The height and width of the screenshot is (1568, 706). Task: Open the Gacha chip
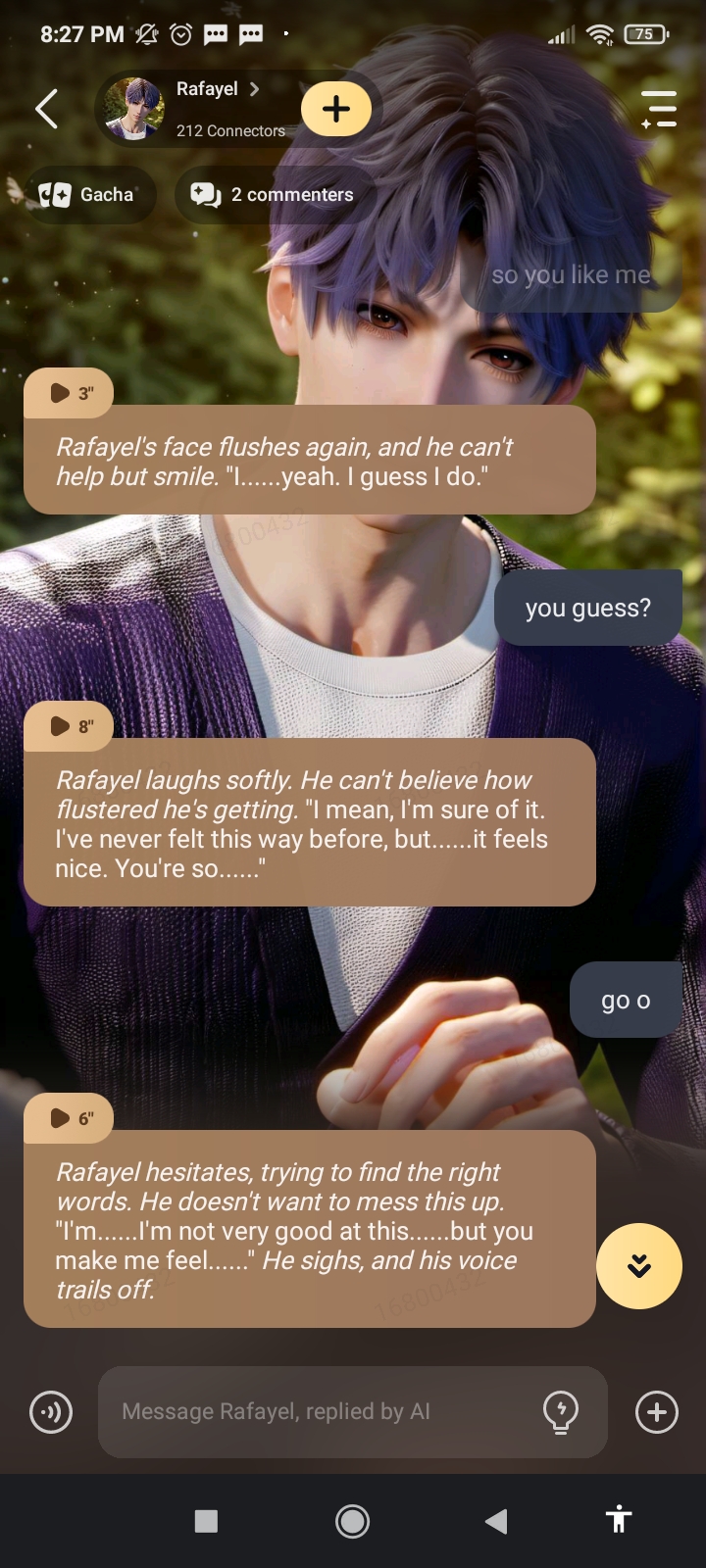[88, 195]
